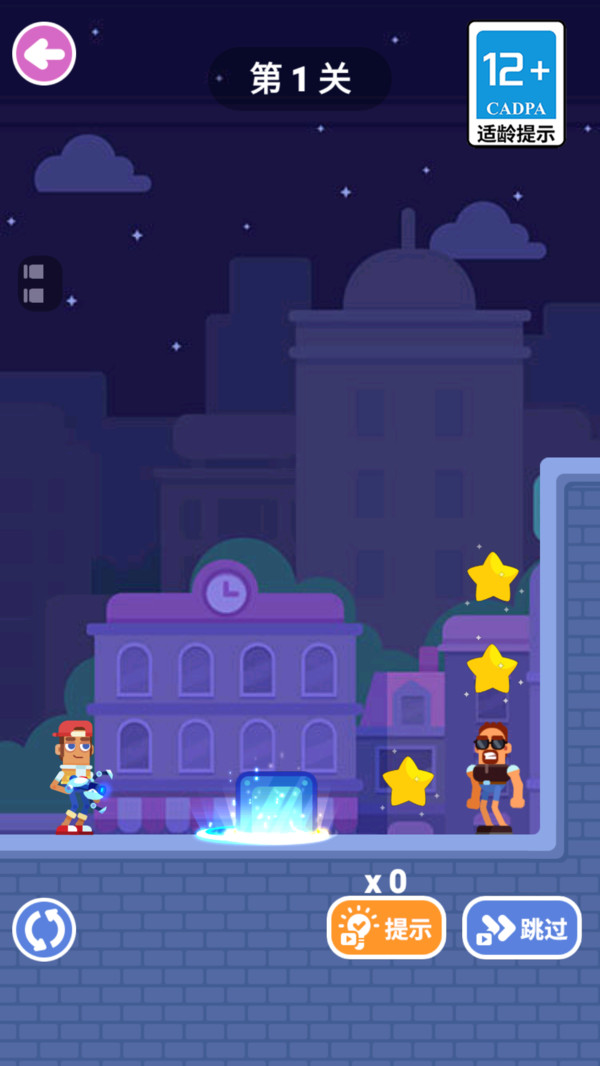Viewport: 600px width, 1066px height.
Task: Tap the orange 提示 hint button
Action: (x=386, y=928)
